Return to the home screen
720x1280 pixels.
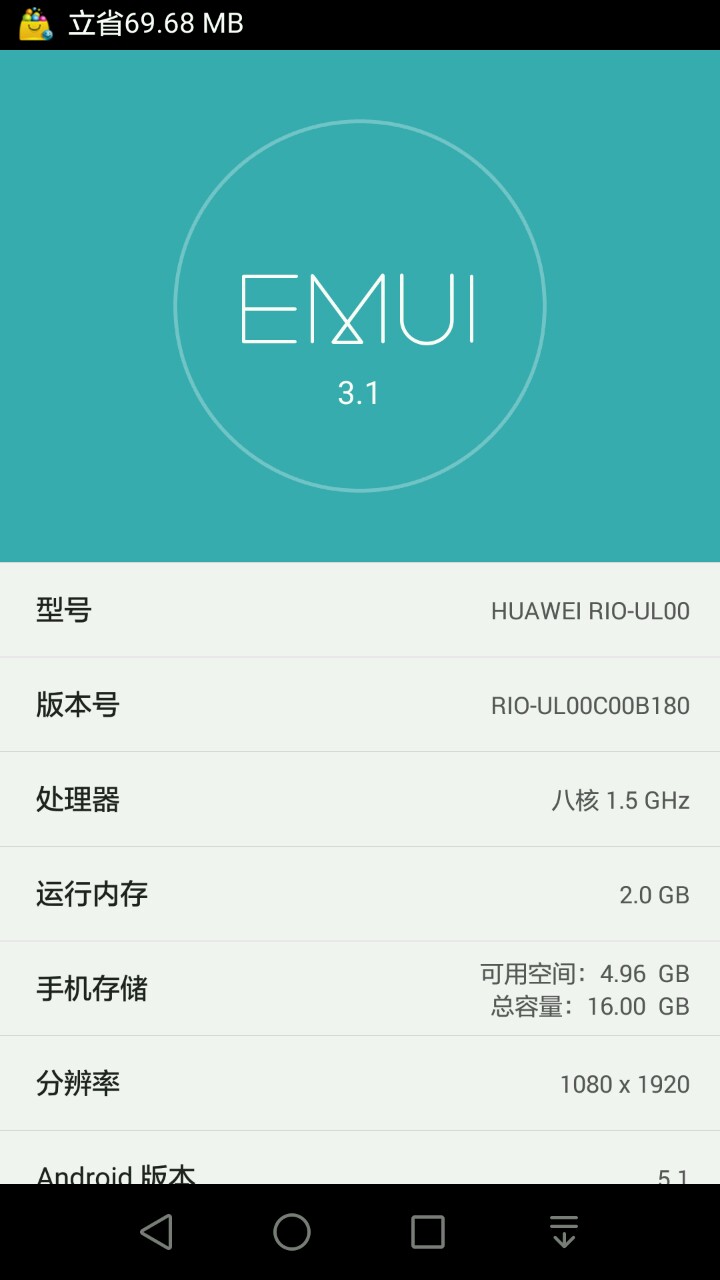tap(292, 1232)
